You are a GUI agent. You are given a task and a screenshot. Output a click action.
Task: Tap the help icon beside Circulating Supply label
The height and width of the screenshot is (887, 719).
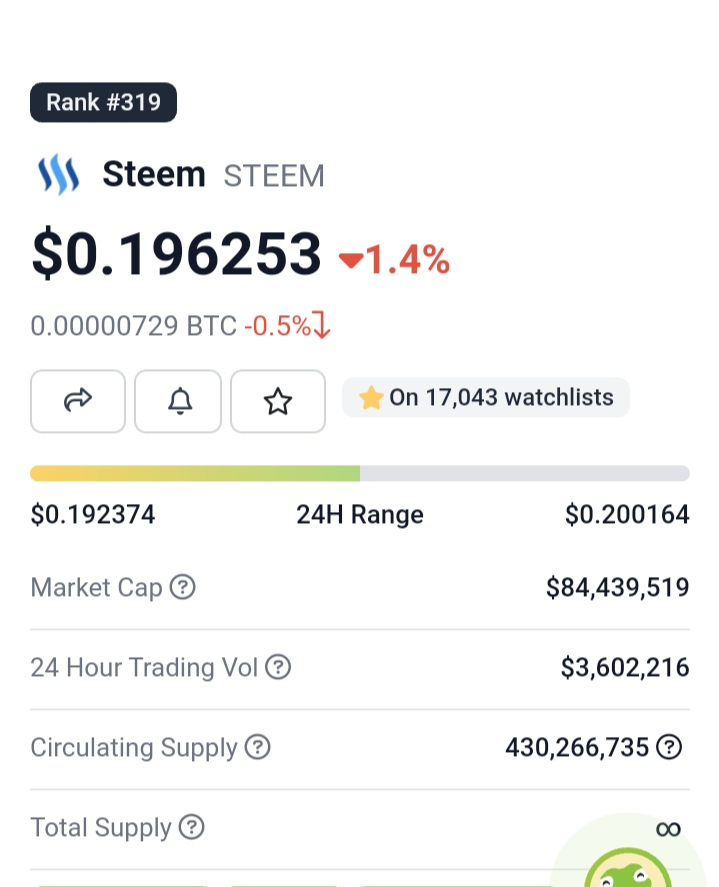[258, 747]
